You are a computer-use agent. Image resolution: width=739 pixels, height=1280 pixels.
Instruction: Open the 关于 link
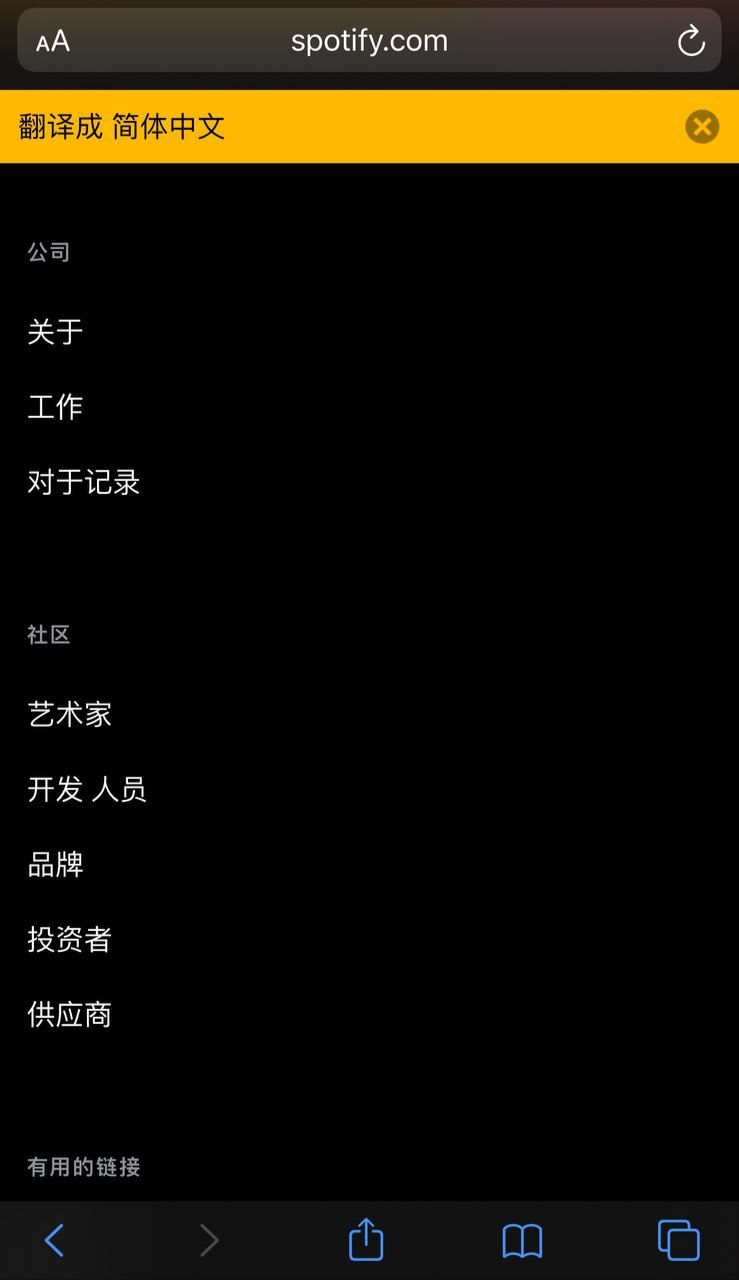point(55,332)
